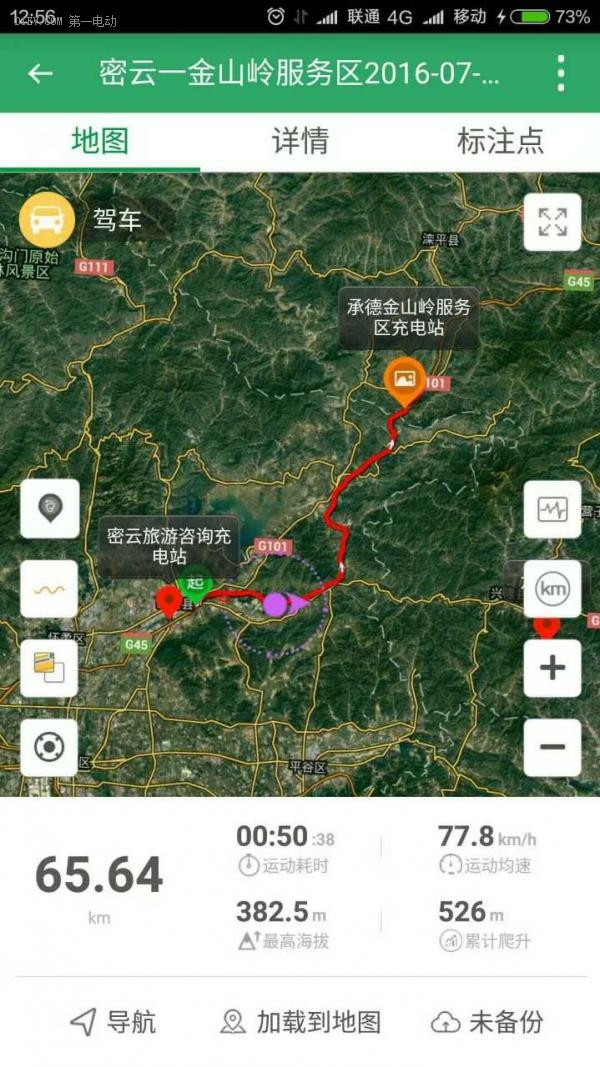Toggle the km distance markers button
This screenshot has width=600, height=1067.
[552, 589]
